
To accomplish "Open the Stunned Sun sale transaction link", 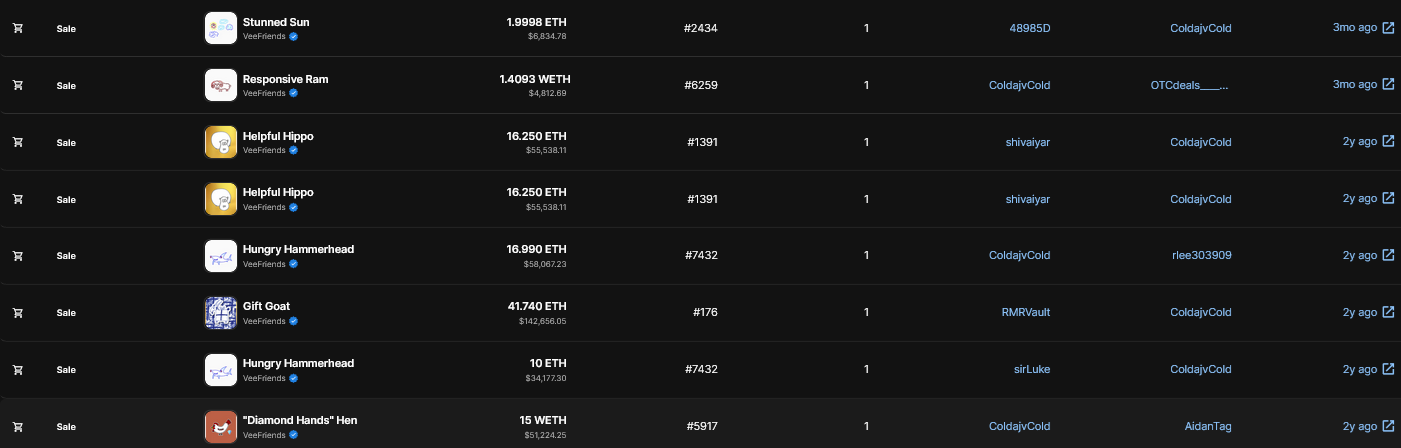I will [x=1363, y=28].
